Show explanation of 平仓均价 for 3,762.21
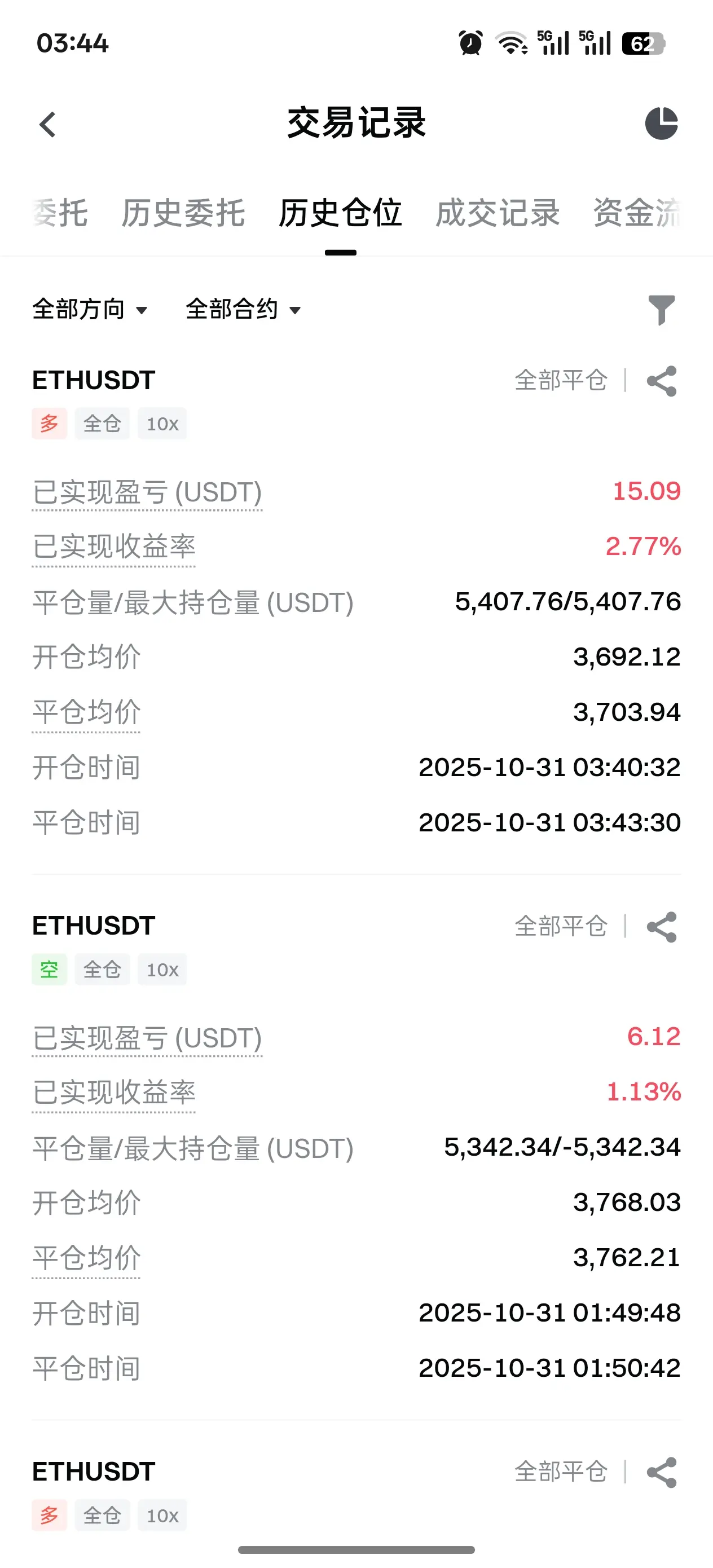The image size is (713, 1568). [x=86, y=1258]
